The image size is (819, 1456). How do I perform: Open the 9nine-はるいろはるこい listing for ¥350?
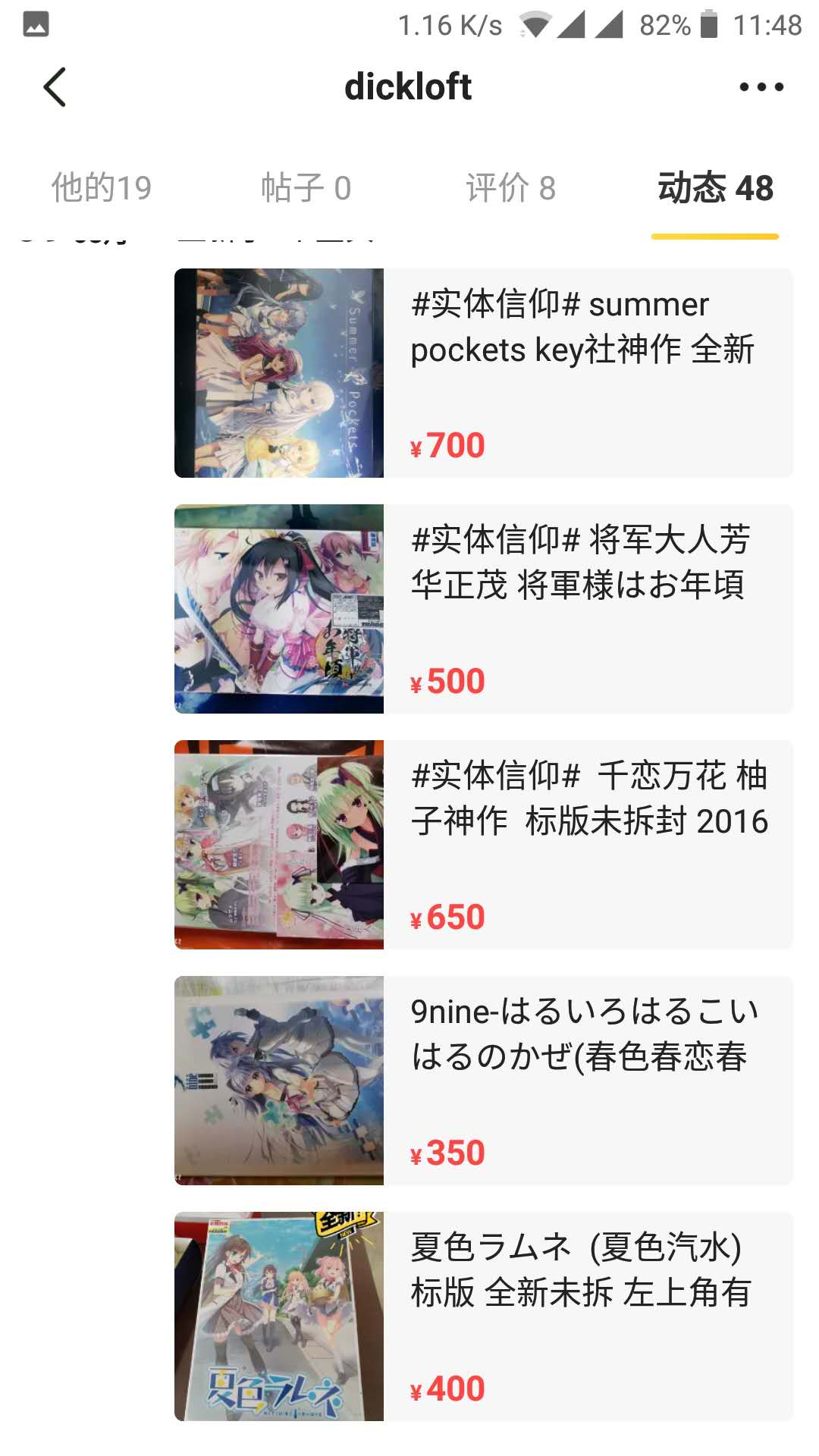pos(484,1081)
